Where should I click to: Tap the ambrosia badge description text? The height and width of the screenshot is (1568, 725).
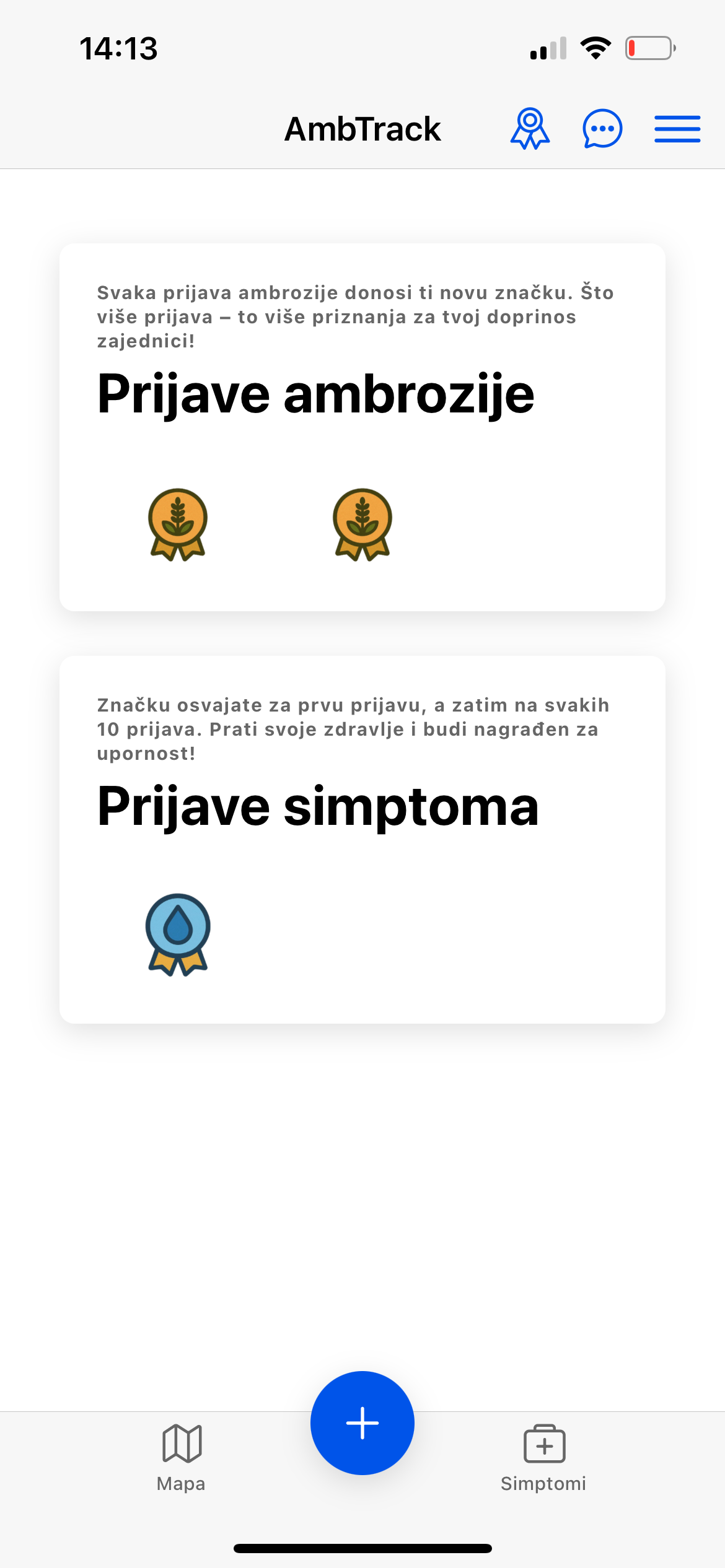tap(353, 316)
